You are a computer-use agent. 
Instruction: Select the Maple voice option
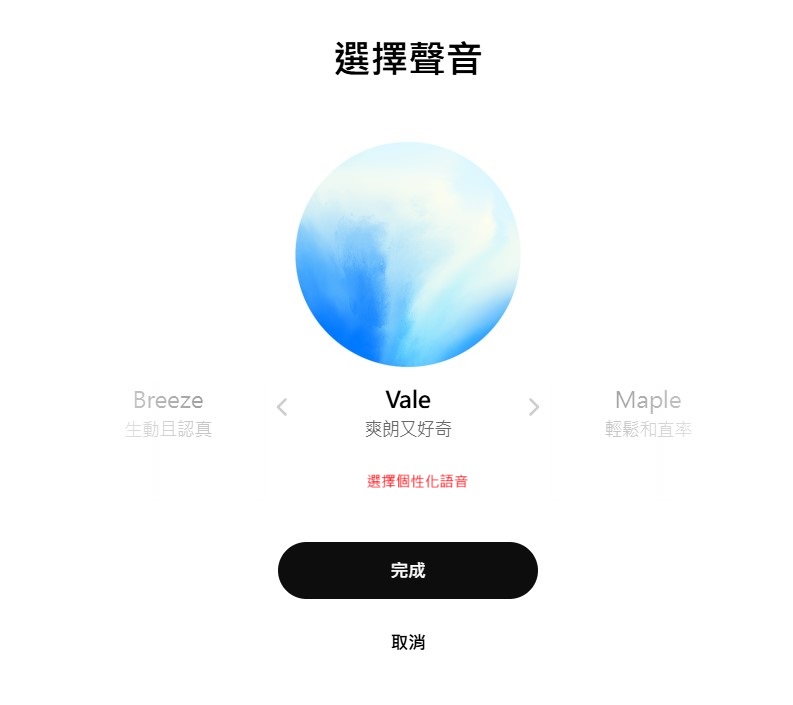coord(648,413)
